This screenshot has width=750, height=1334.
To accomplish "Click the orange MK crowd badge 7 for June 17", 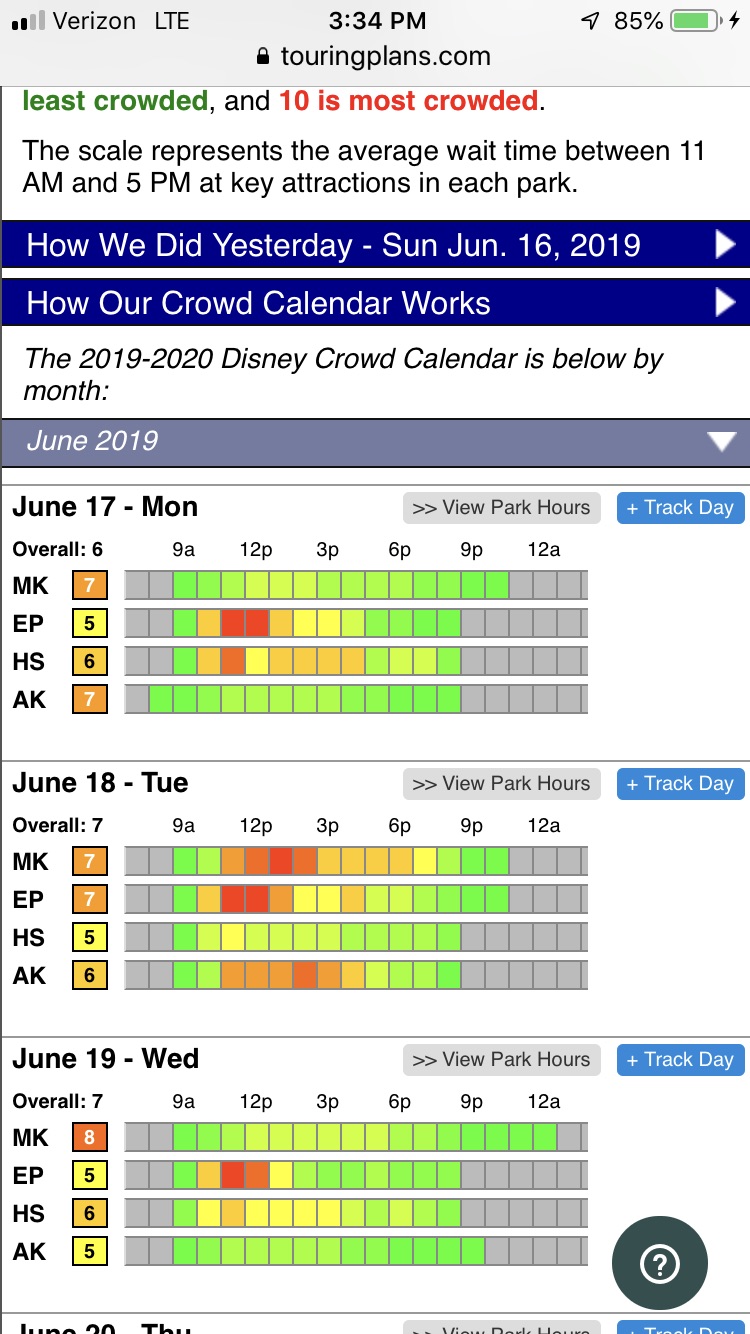I will coord(88,585).
